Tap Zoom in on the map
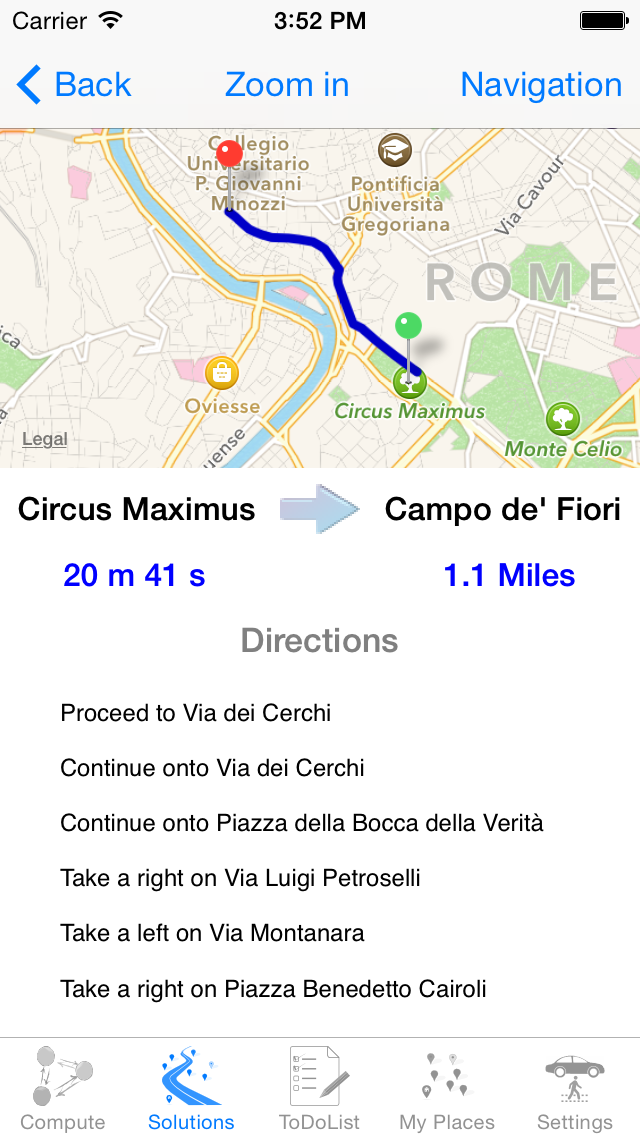This screenshot has height=1136, width=640. 287,85
